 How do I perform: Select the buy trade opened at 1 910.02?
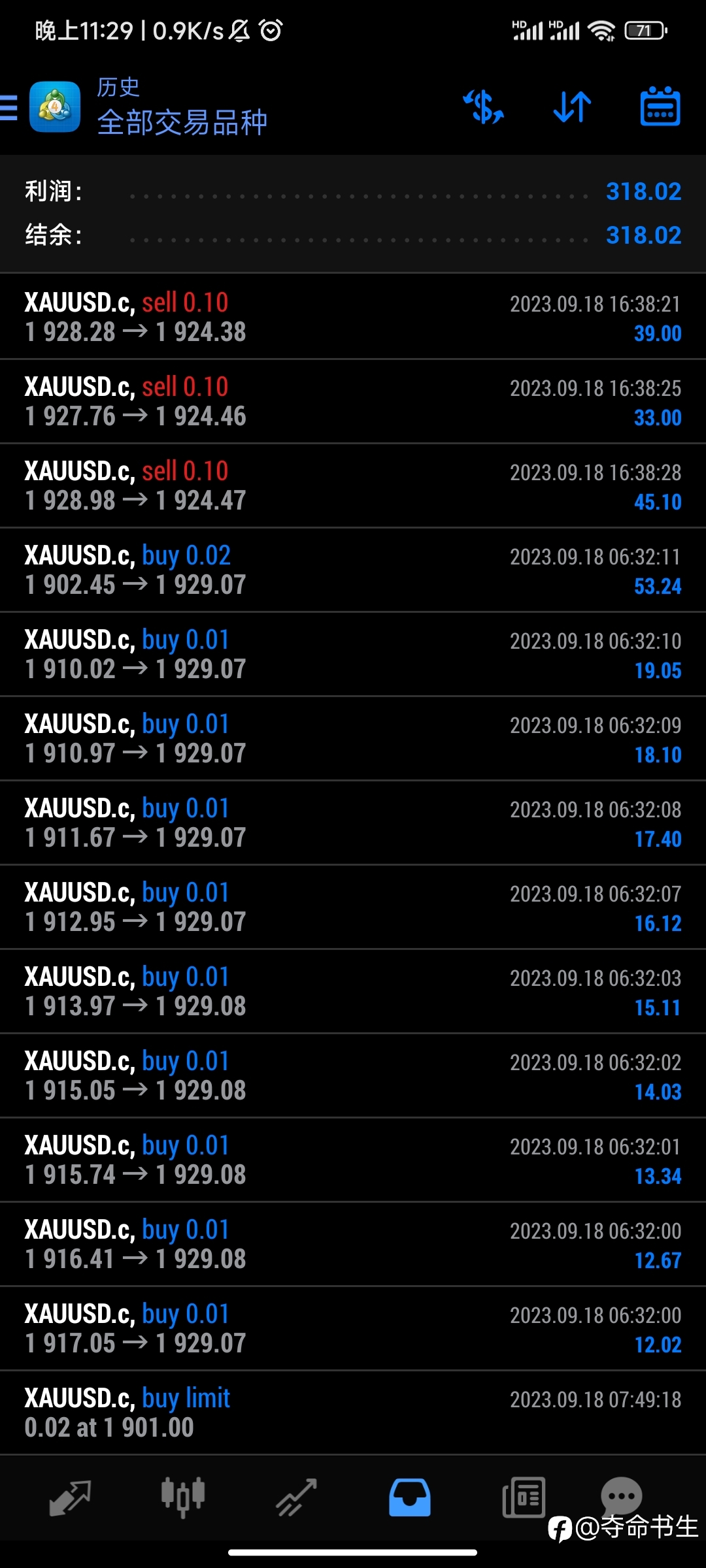pyautogui.click(x=353, y=654)
